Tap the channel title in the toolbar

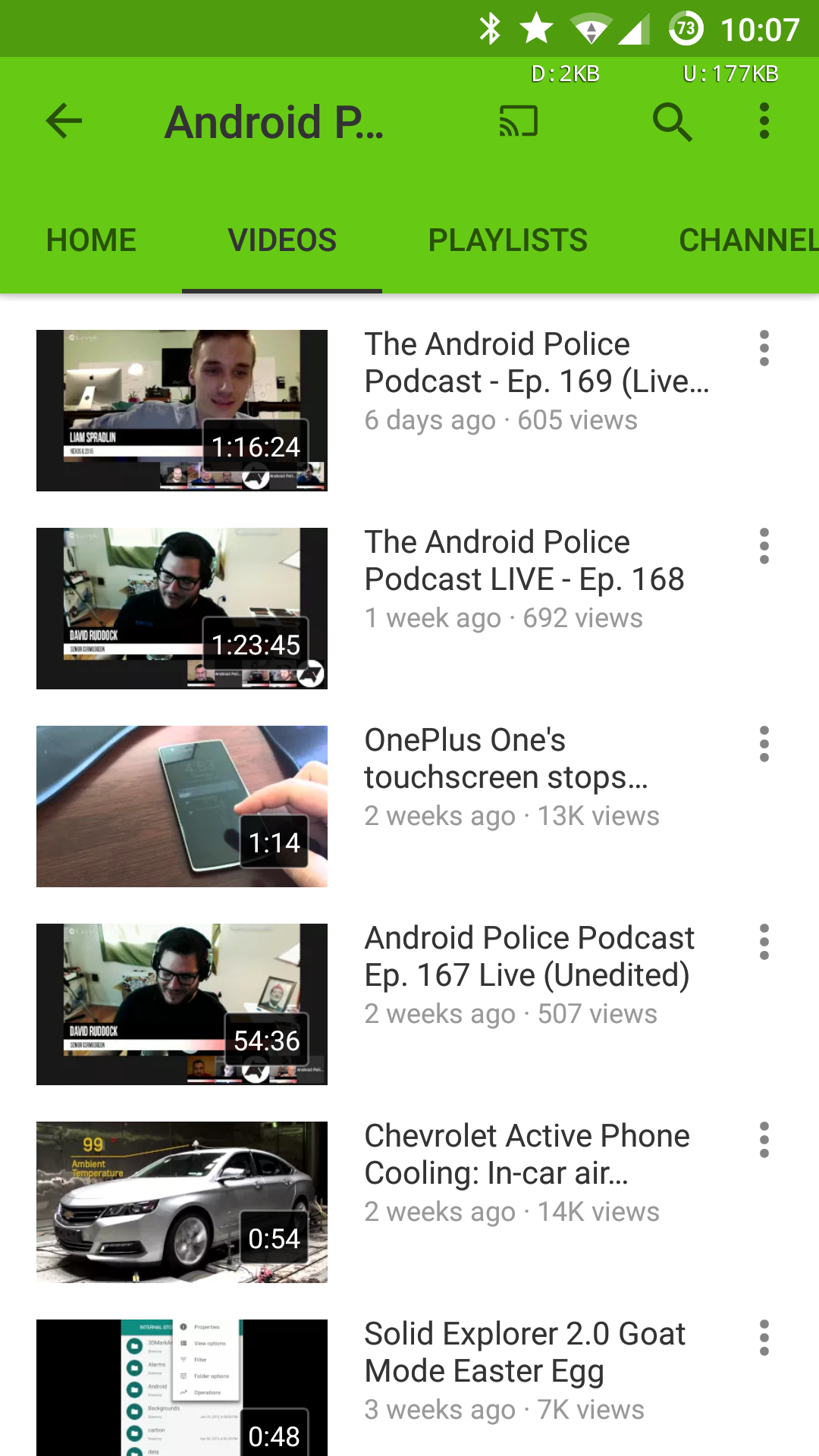275,121
